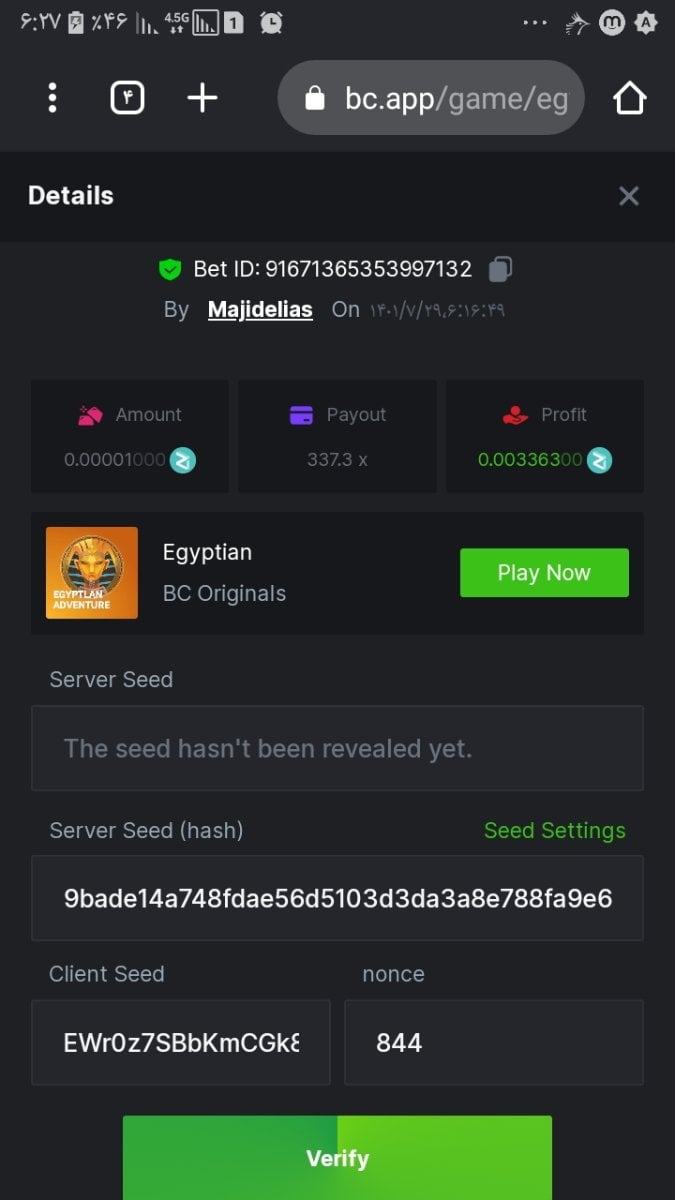Open a new browser tab
Viewport: 675px width, 1200px height.
pos(202,98)
